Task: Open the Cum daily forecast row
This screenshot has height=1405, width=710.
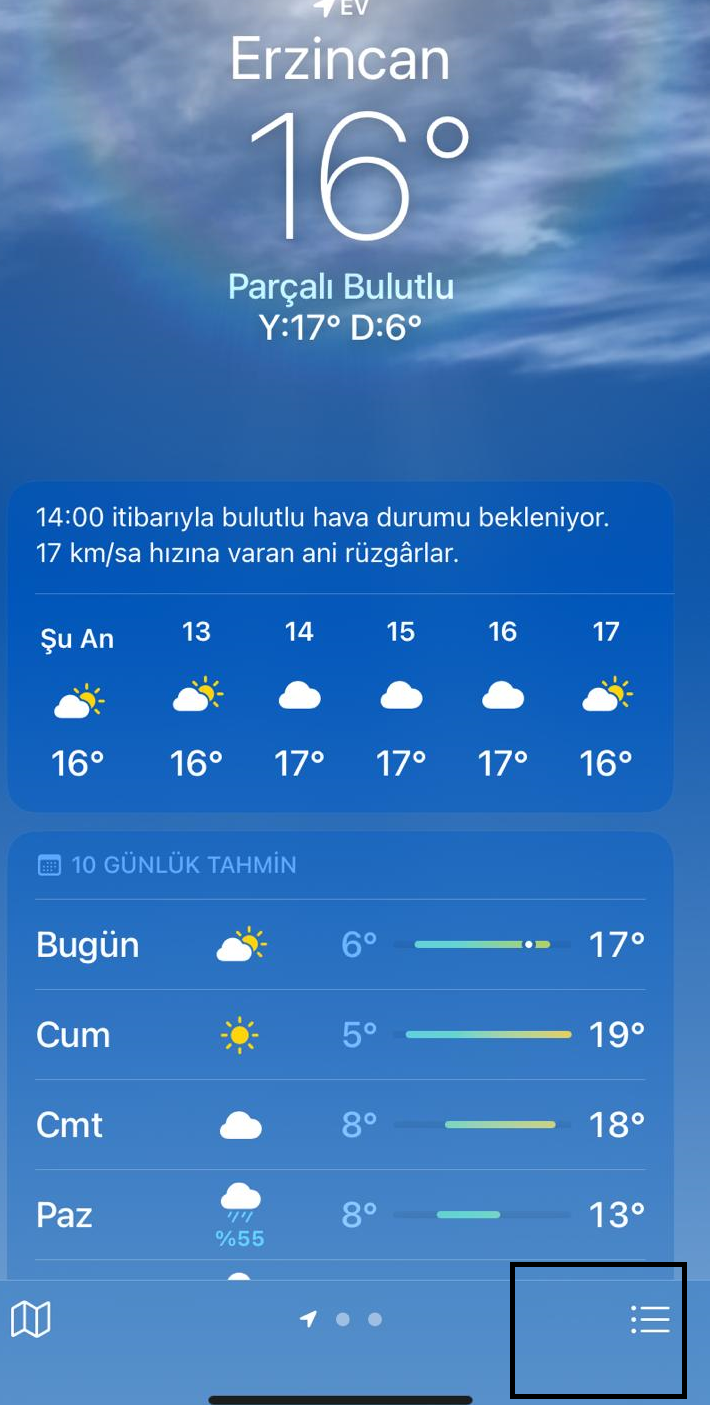Action: click(x=340, y=1035)
